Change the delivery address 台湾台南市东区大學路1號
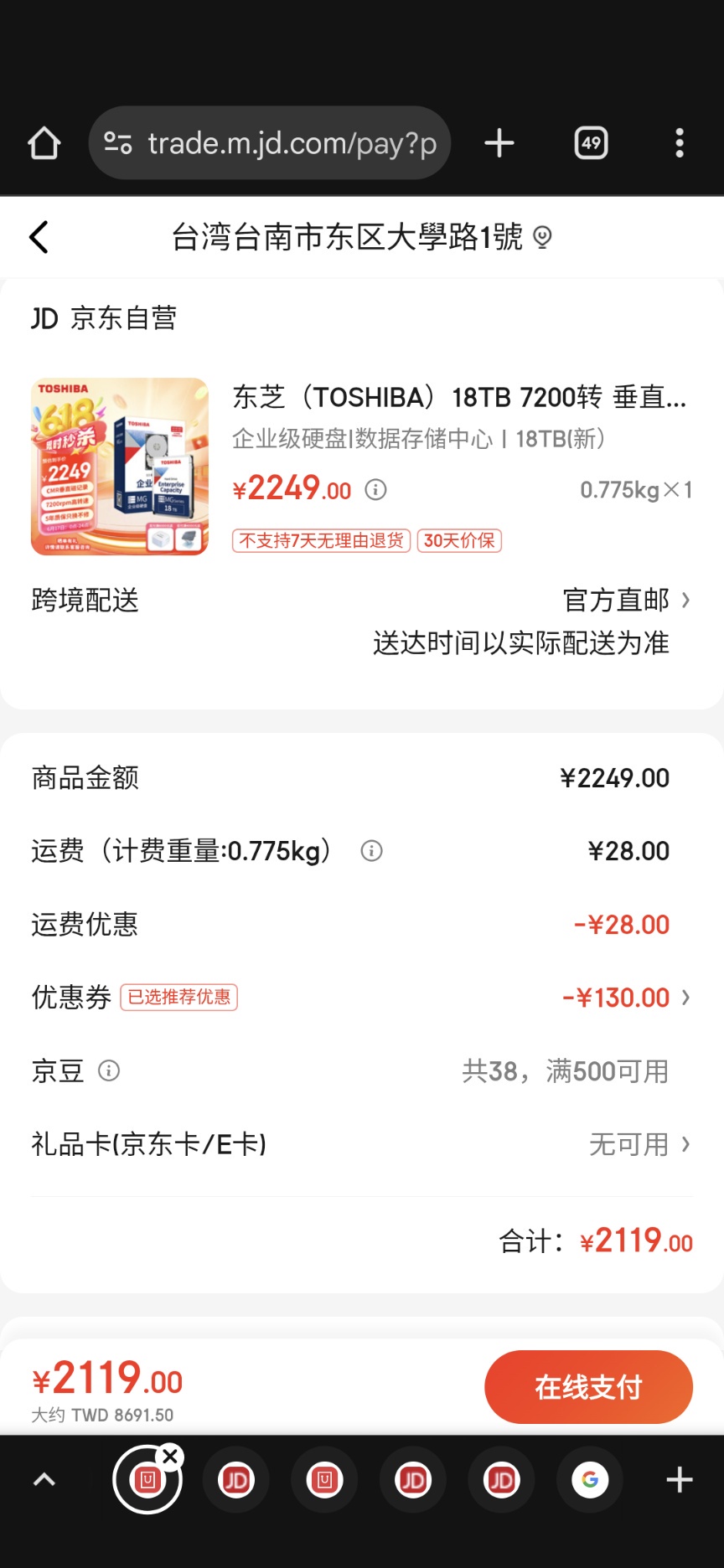The height and width of the screenshot is (1568, 724). 360,237
